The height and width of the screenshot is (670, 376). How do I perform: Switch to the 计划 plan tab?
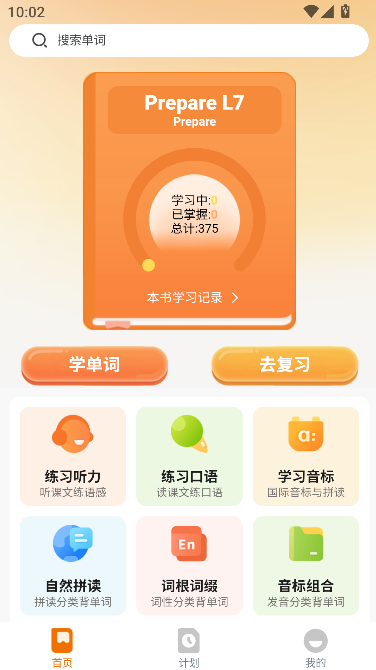tap(189, 647)
